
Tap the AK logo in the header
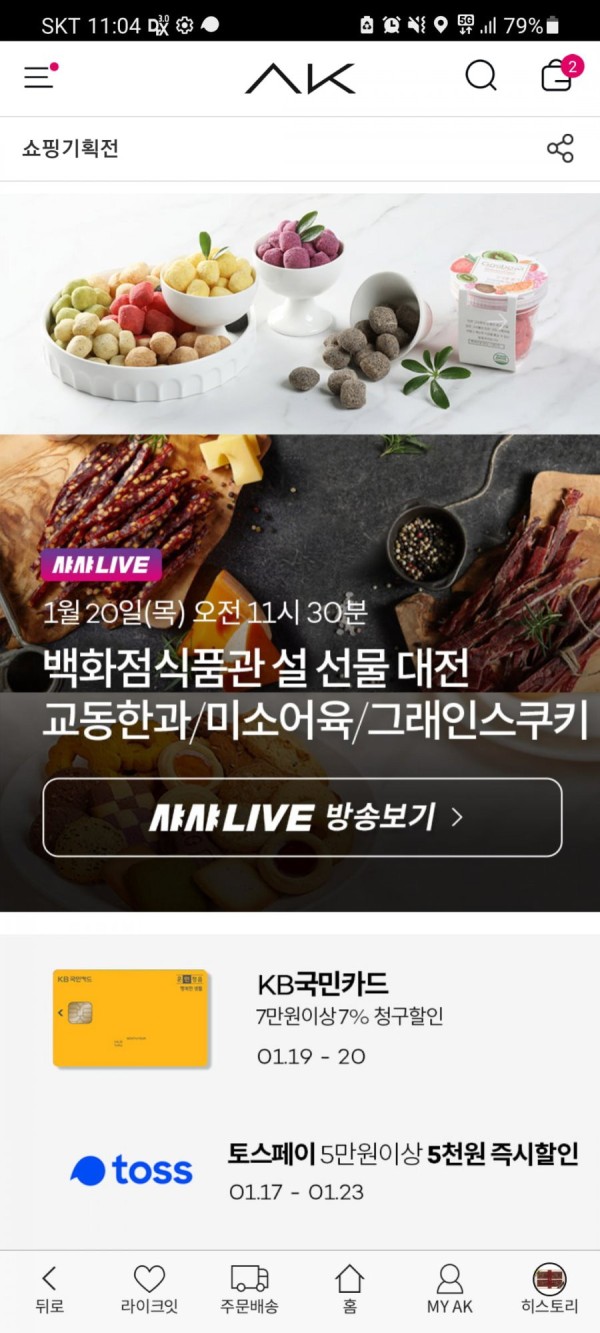[x=300, y=78]
